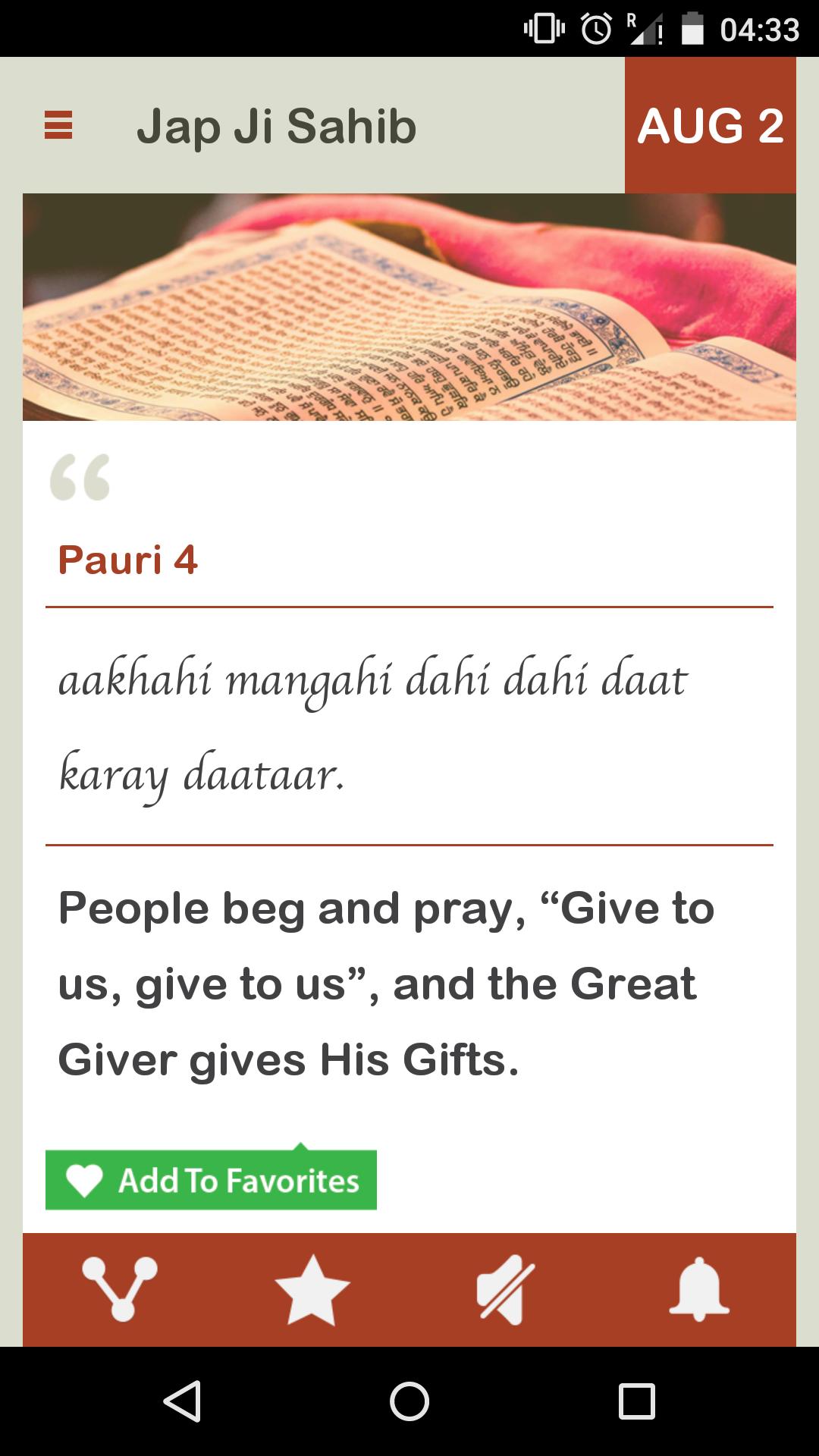
Task: Open the reminder bell
Action: click(698, 1288)
